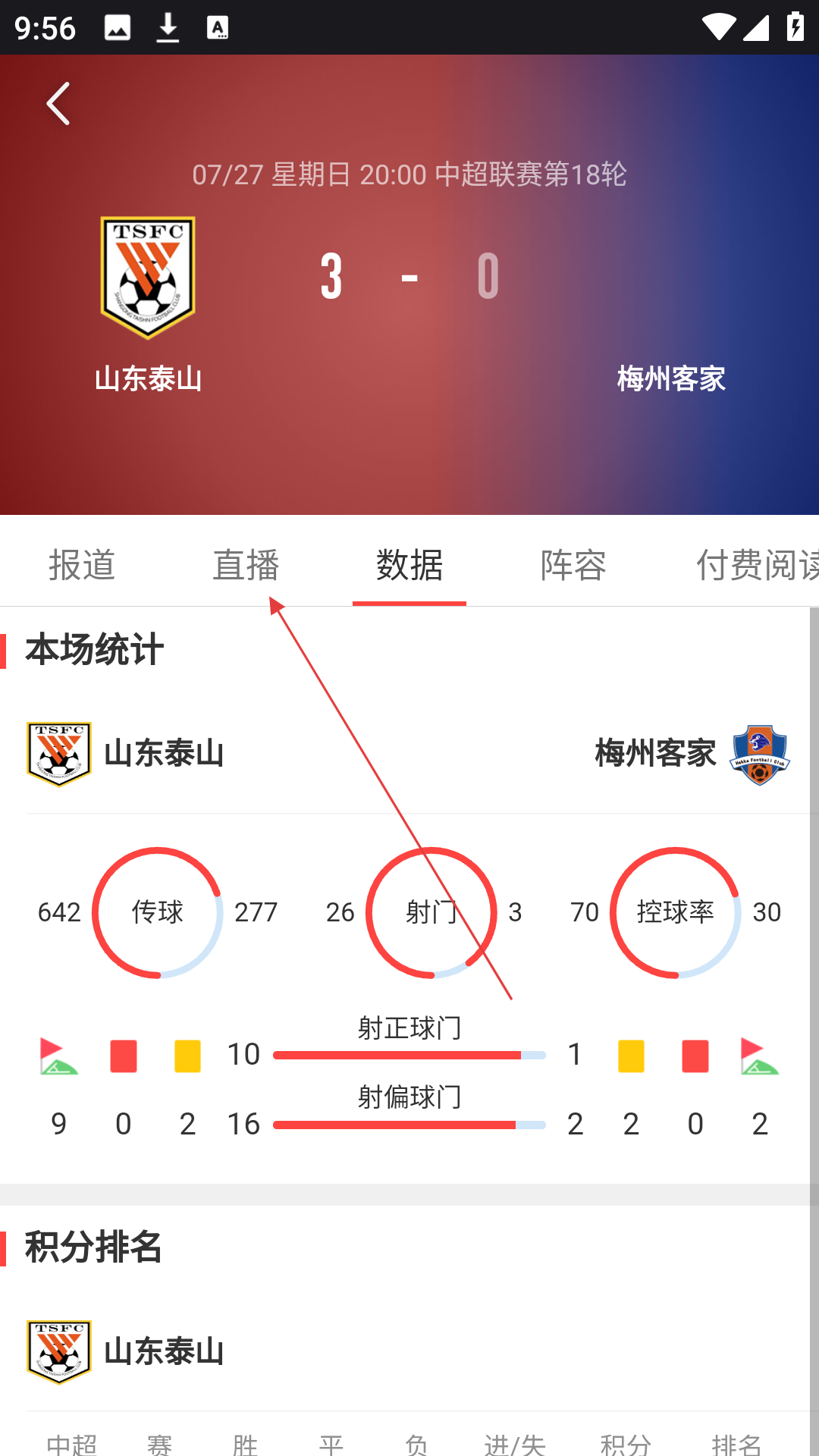819x1456 pixels.
Task: Switch to the 报道 tab
Action: point(82,565)
